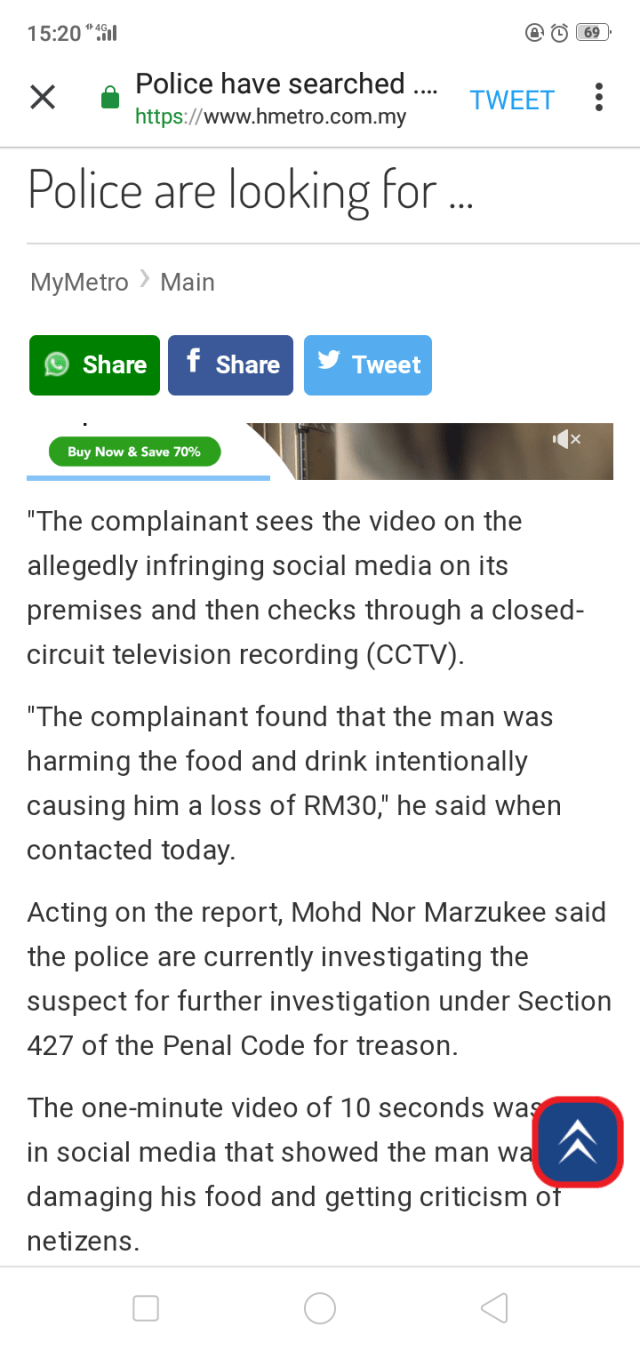640x1351 pixels.
Task: Share article via WhatsApp
Action: click(x=94, y=365)
